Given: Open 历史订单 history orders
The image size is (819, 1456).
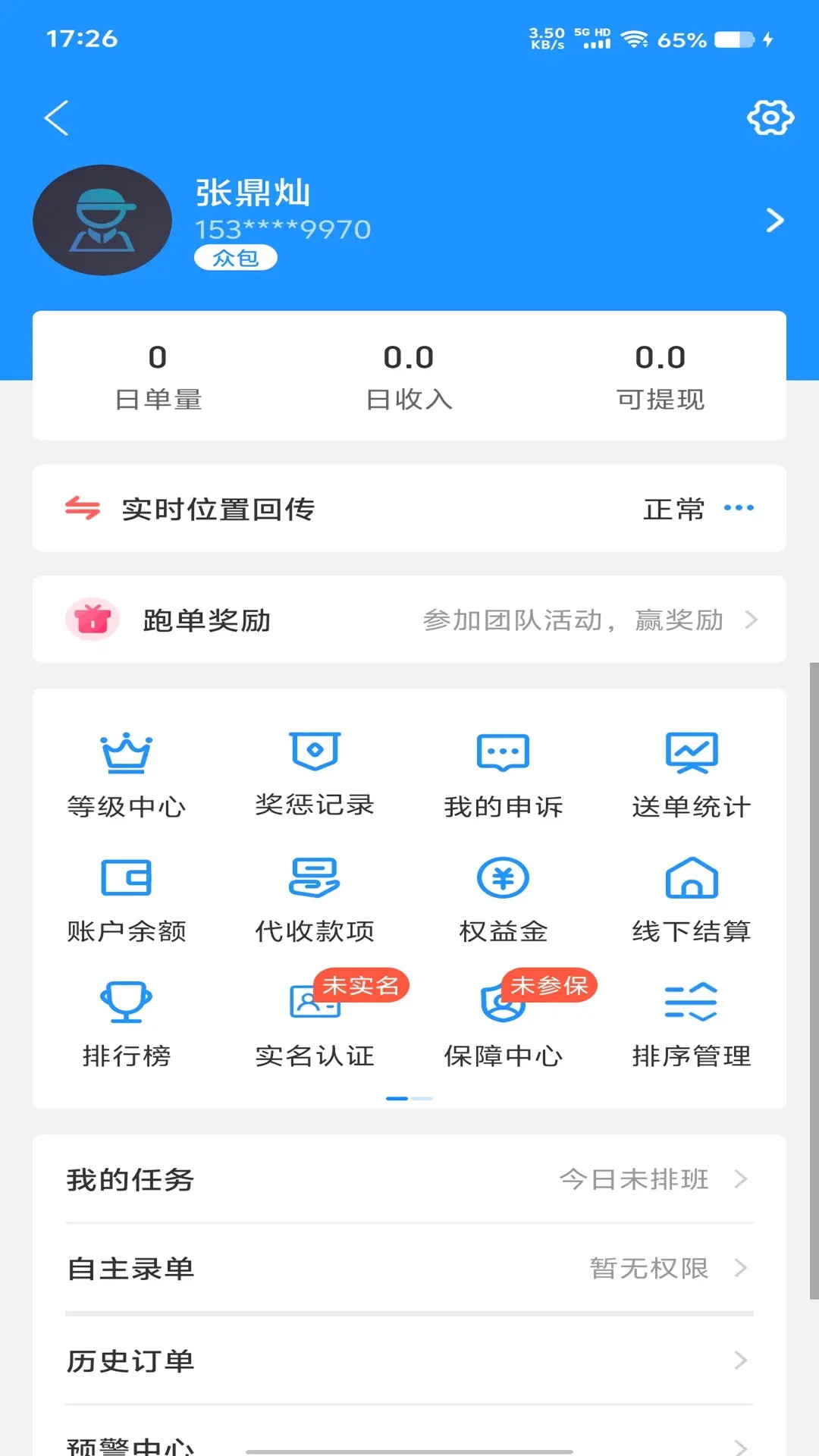Looking at the screenshot, I should click(409, 1361).
